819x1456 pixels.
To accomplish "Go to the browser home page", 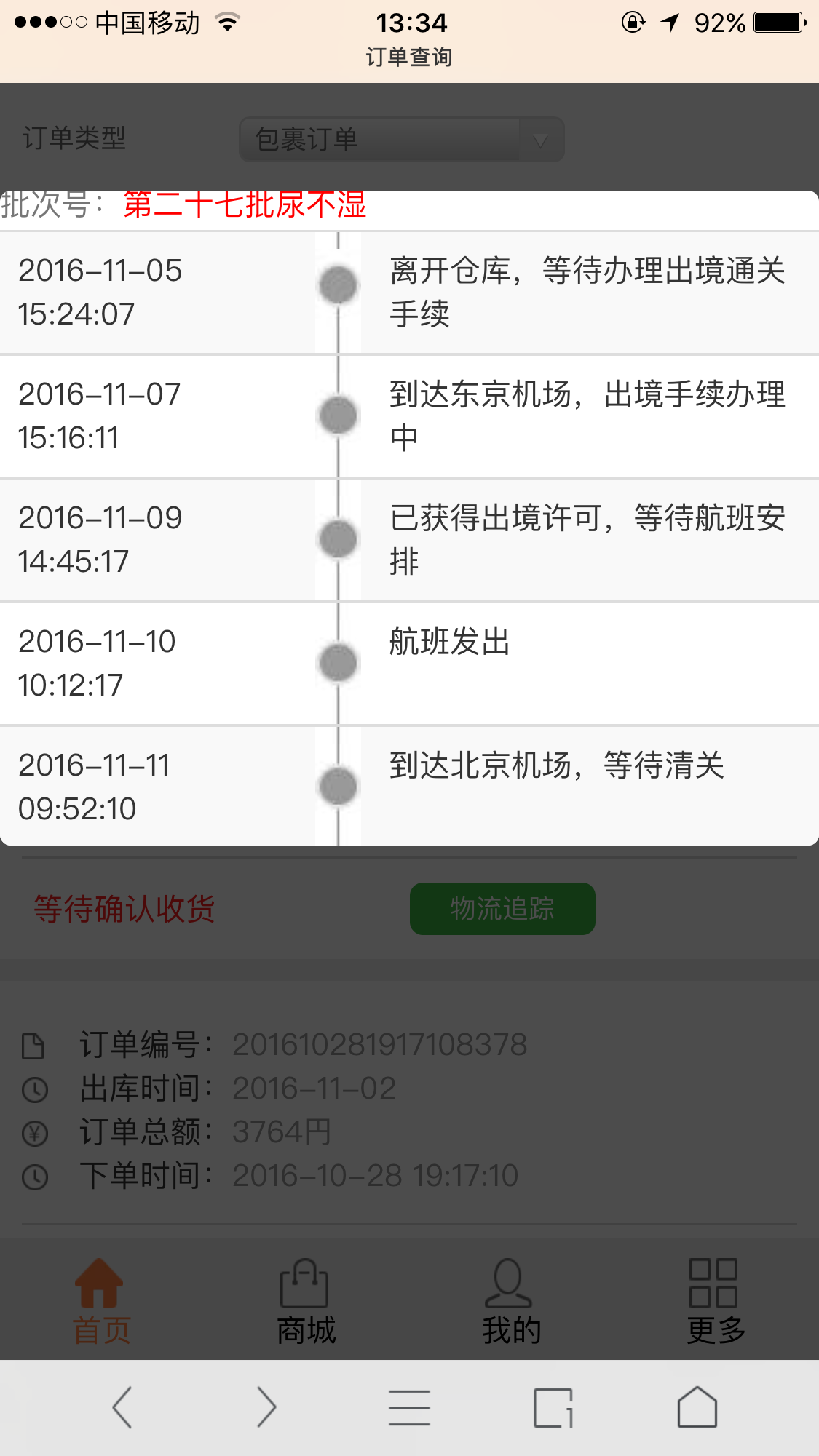I will click(697, 1407).
